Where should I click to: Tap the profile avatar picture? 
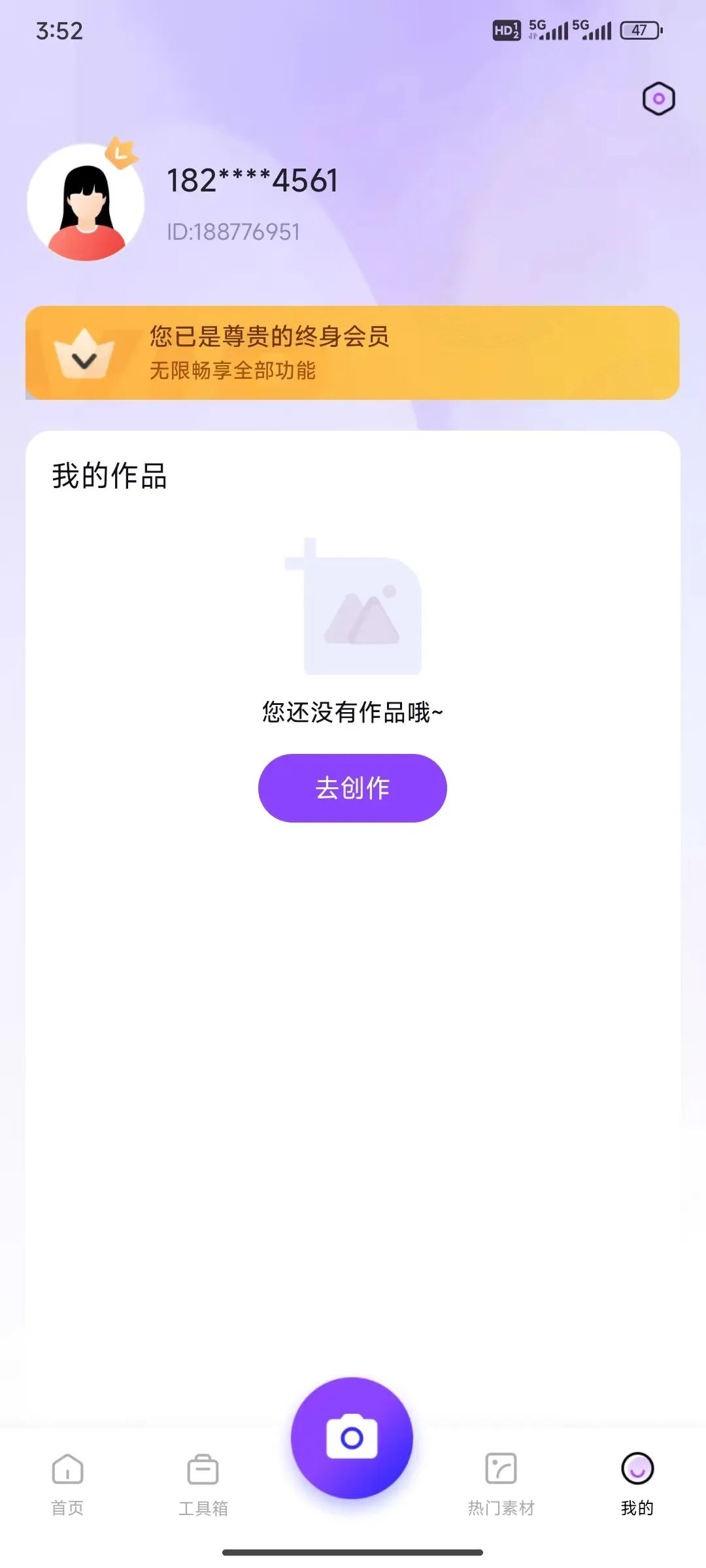[x=86, y=203]
